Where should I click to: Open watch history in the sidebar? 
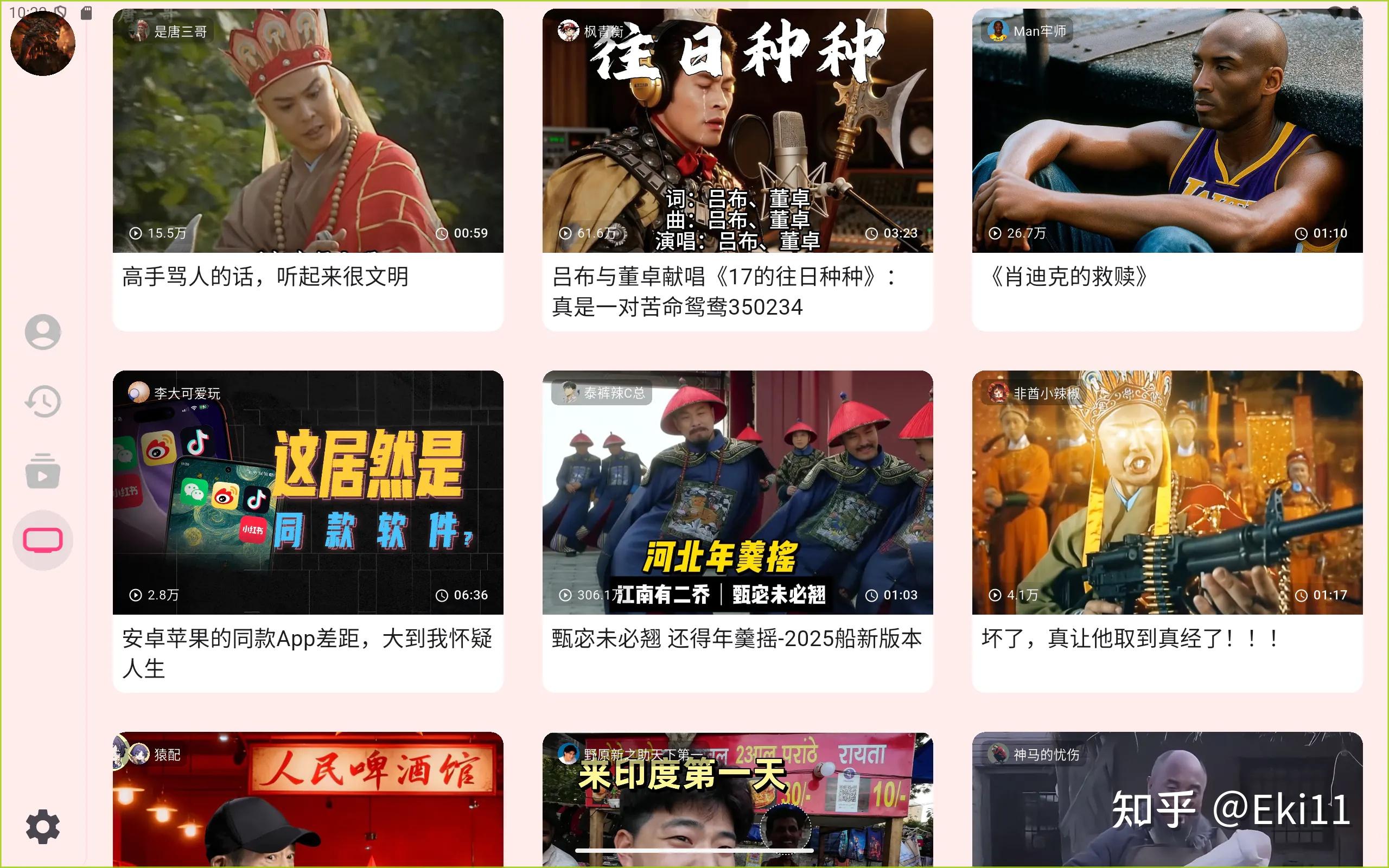pyautogui.click(x=42, y=401)
